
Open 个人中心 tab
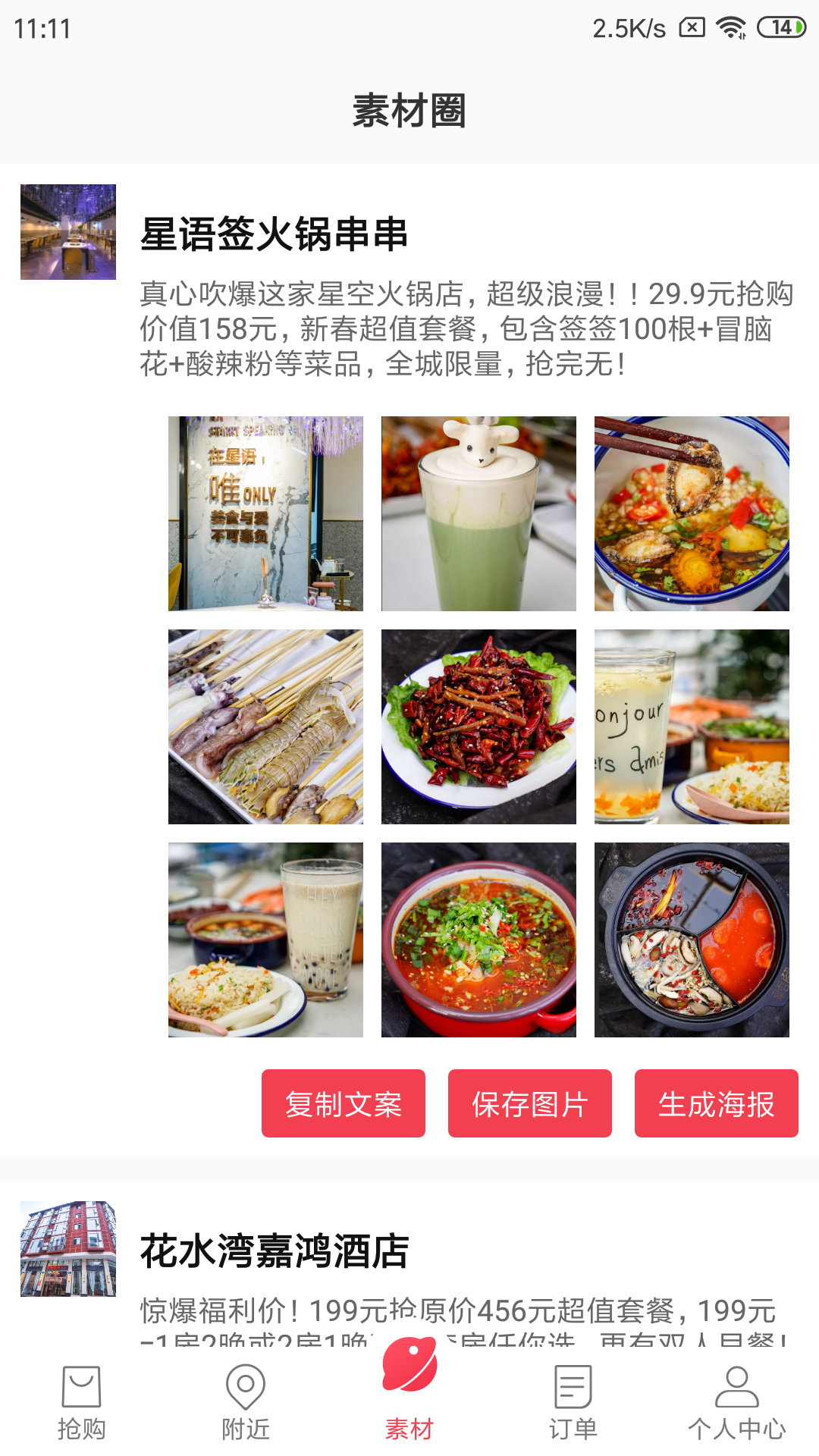click(x=736, y=1403)
